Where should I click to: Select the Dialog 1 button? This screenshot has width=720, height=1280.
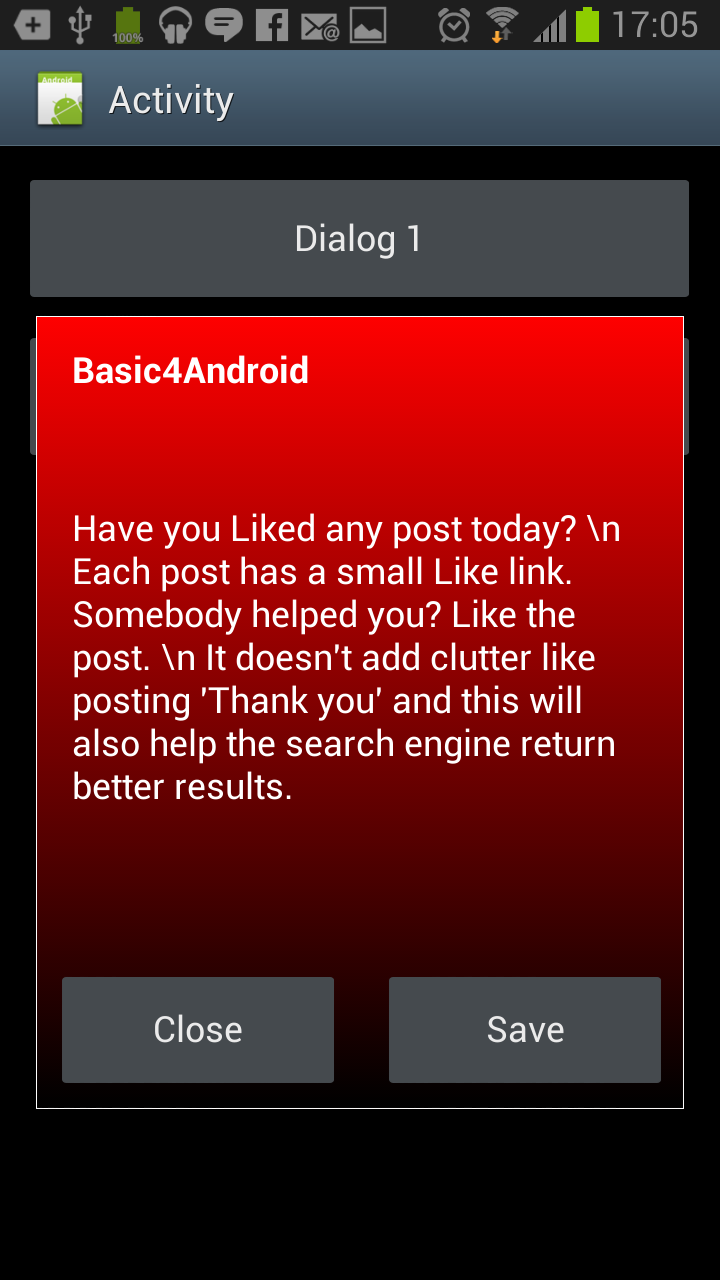pos(359,239)
